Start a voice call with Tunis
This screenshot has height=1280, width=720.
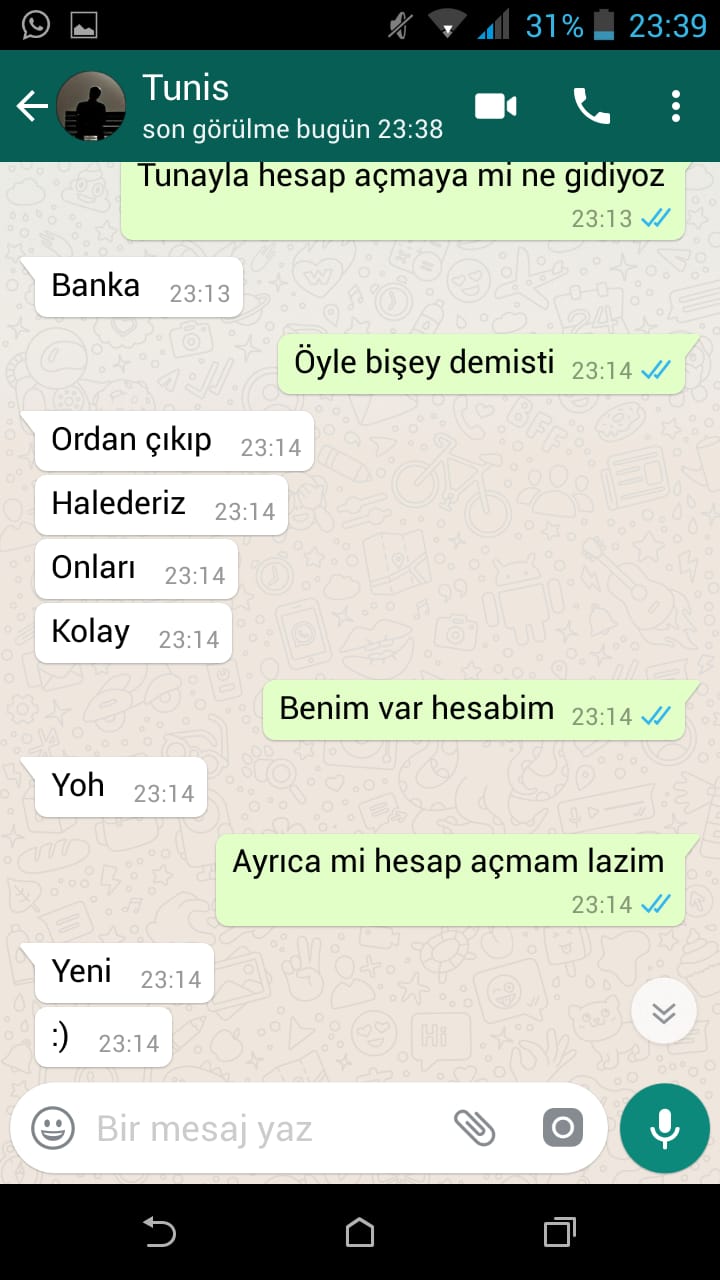coord(591,106)
